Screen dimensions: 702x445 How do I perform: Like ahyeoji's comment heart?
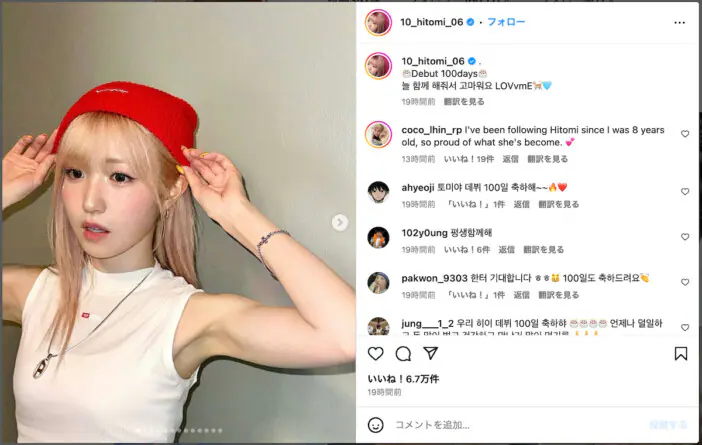point(685,191)
